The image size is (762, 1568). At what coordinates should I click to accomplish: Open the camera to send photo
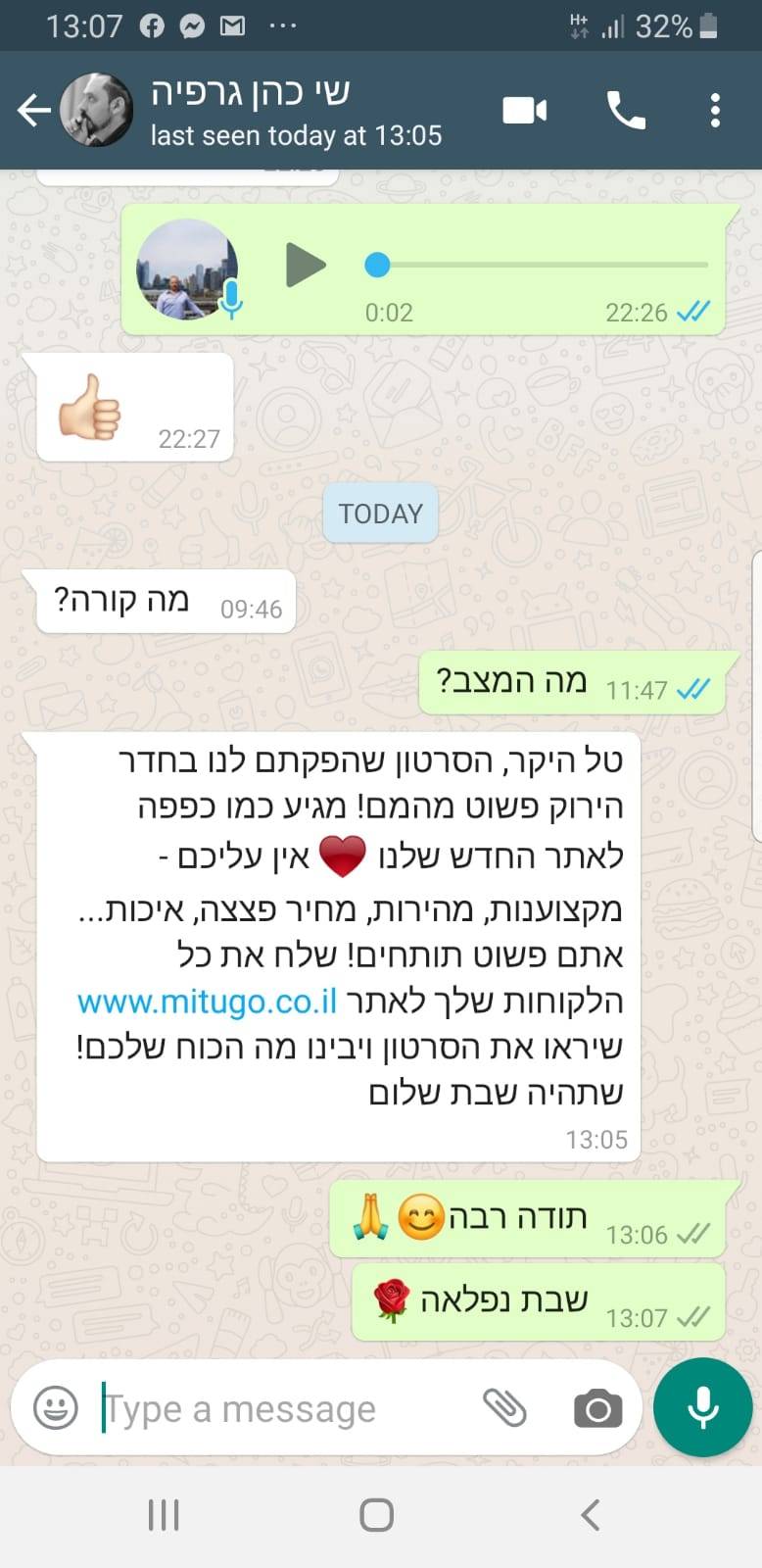coord(597,1409)
